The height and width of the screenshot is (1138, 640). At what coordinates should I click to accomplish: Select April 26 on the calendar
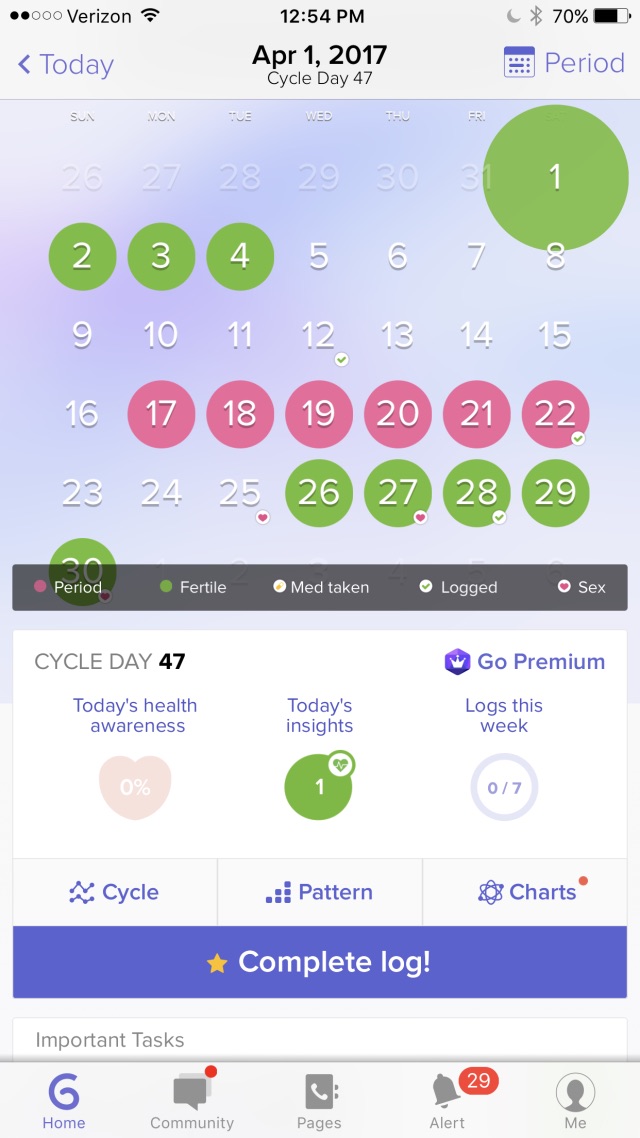pyautogui.click(x=319, y=492)
